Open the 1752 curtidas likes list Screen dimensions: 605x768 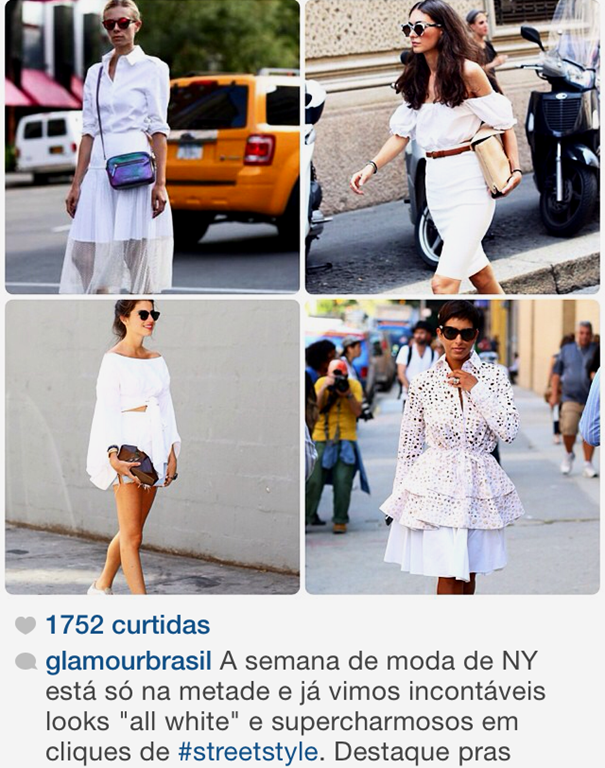[x=127, y=626]
